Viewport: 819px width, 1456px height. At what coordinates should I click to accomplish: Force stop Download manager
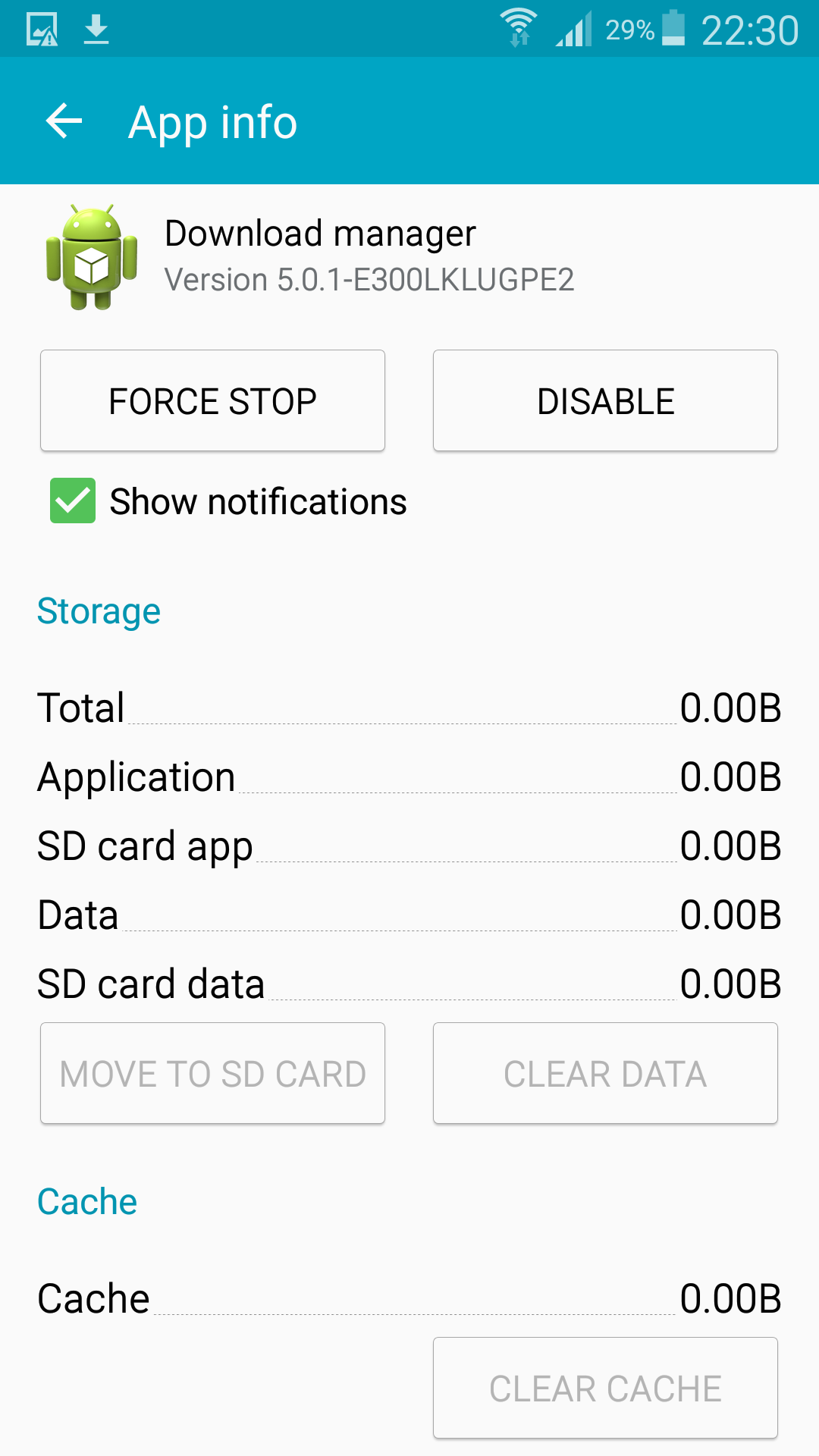[212, 400]
